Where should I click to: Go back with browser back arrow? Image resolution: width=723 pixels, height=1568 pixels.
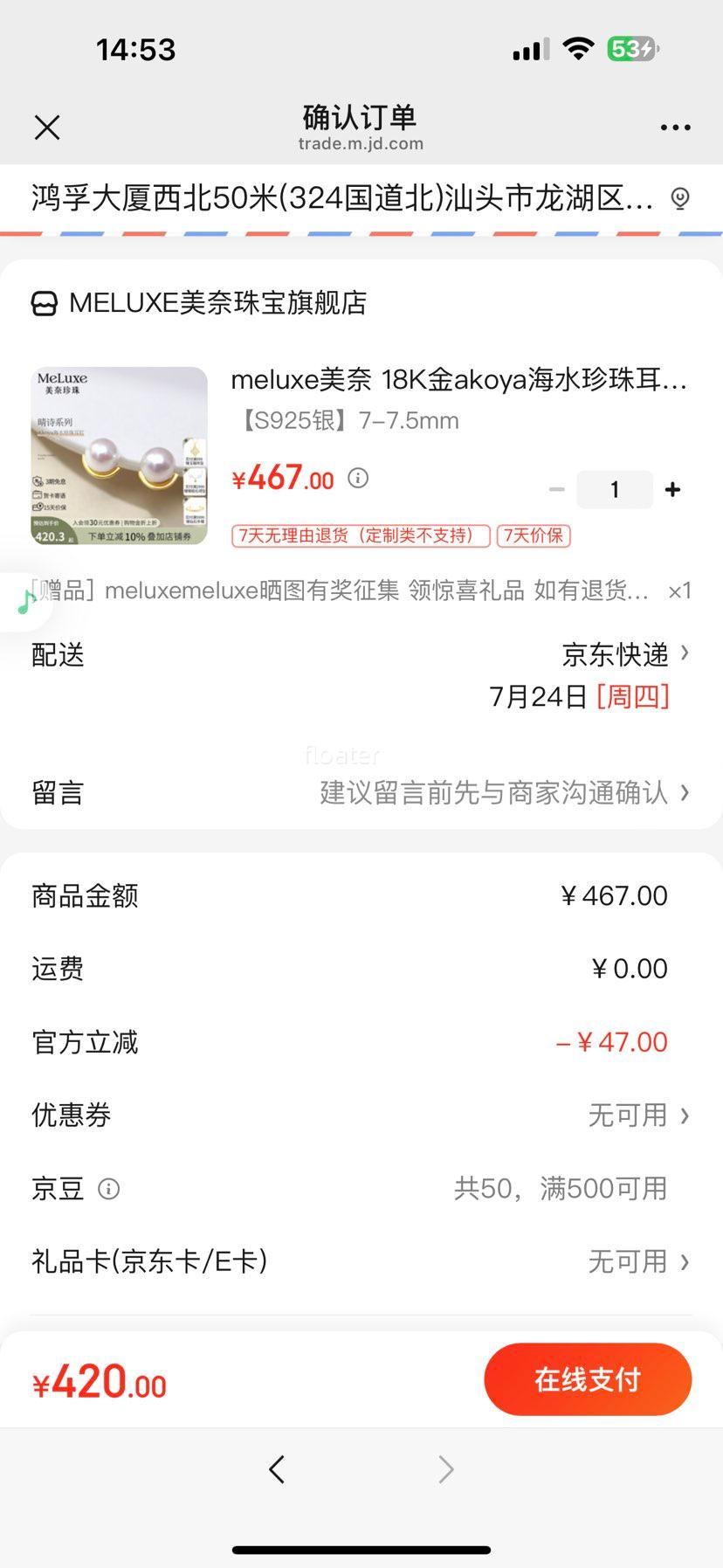coord(277,1469)
